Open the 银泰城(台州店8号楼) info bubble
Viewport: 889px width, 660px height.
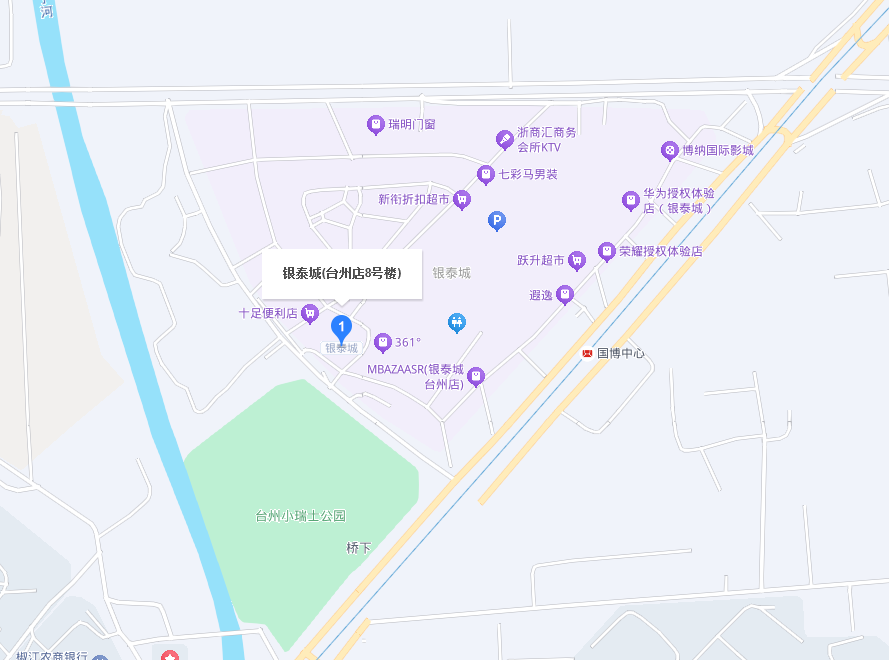[x=342, y=273]
